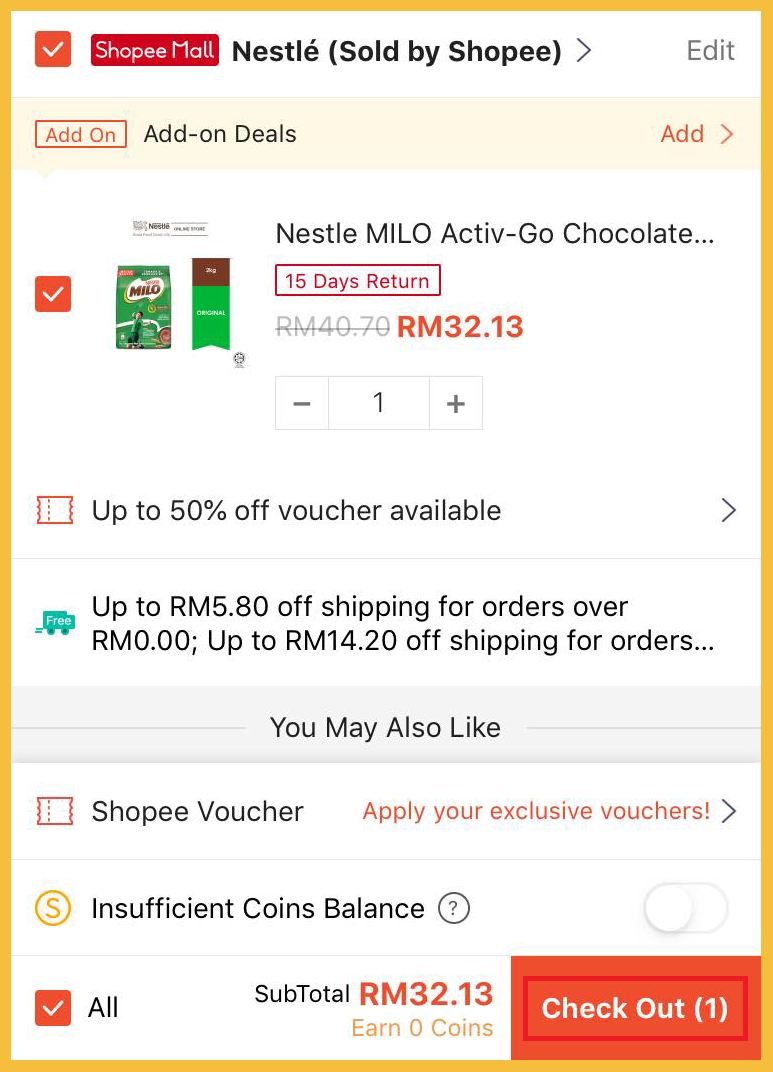View the up to 50% off voucher
This screenshot has height=1072, width=773.
pos(386,511)
